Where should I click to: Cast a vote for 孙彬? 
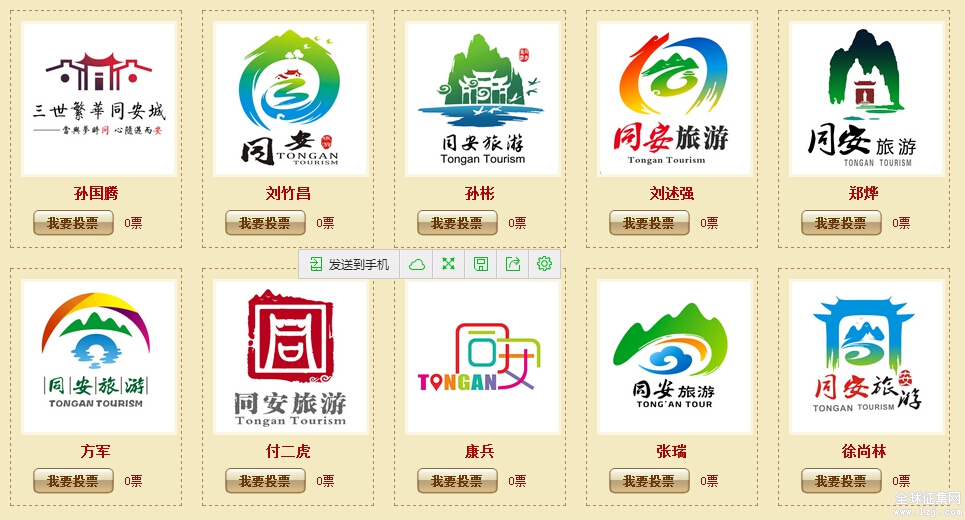457,223
